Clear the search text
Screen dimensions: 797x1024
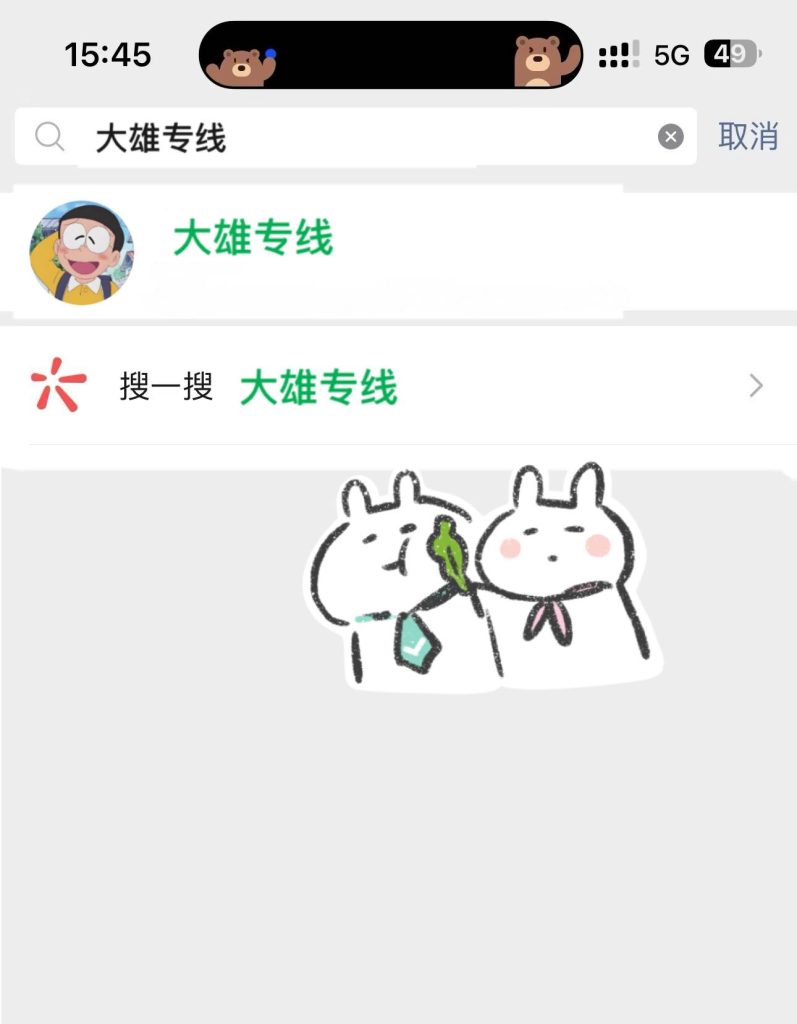[670, 137]
